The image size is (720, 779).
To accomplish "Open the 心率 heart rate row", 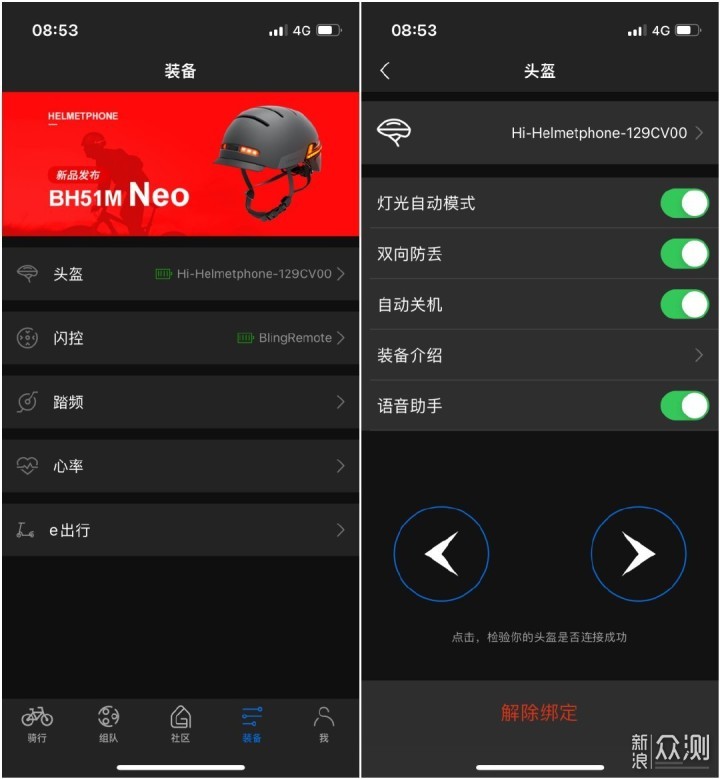I will coord(180,466).
